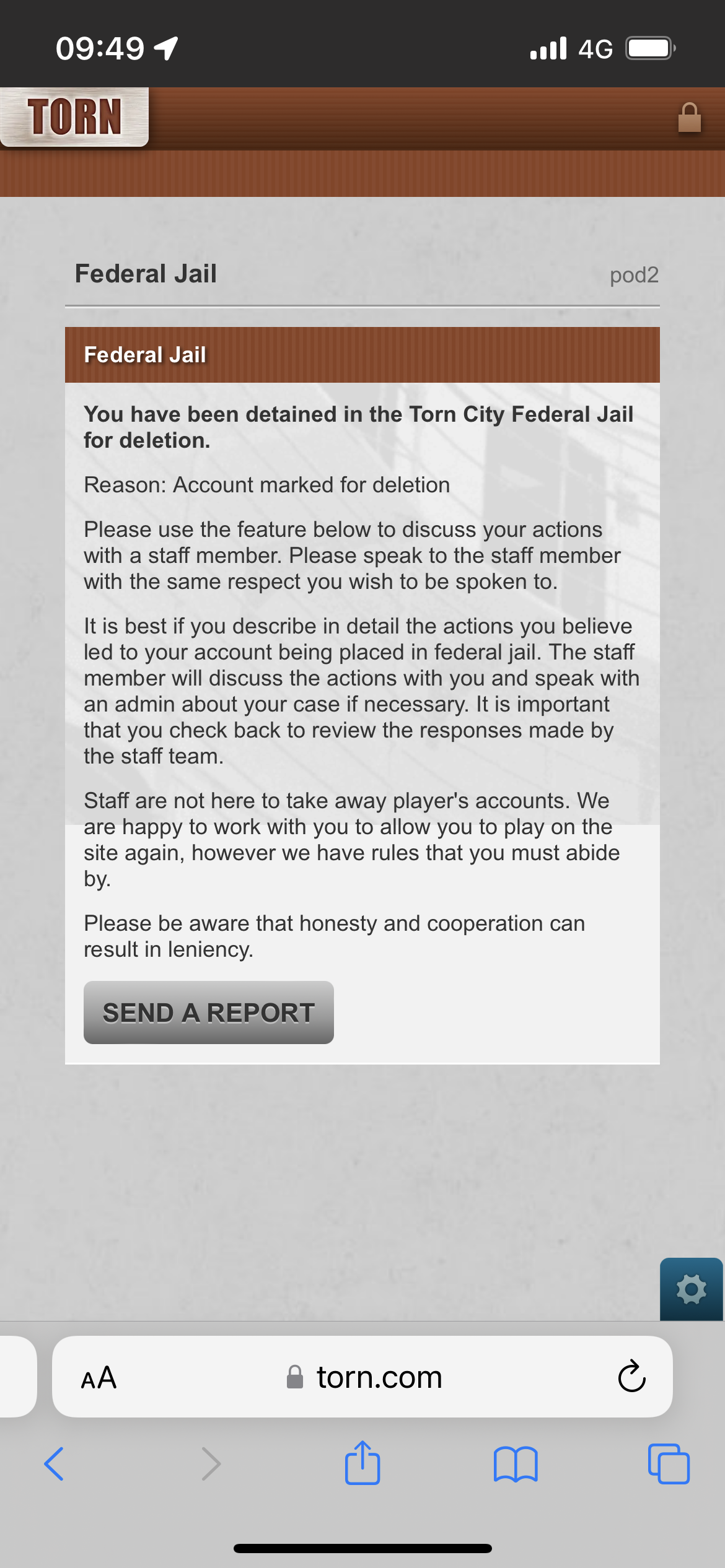Tap the blue settings gear icon
The width and height of the screenshot is (725, 1568).
(690, 1289)
